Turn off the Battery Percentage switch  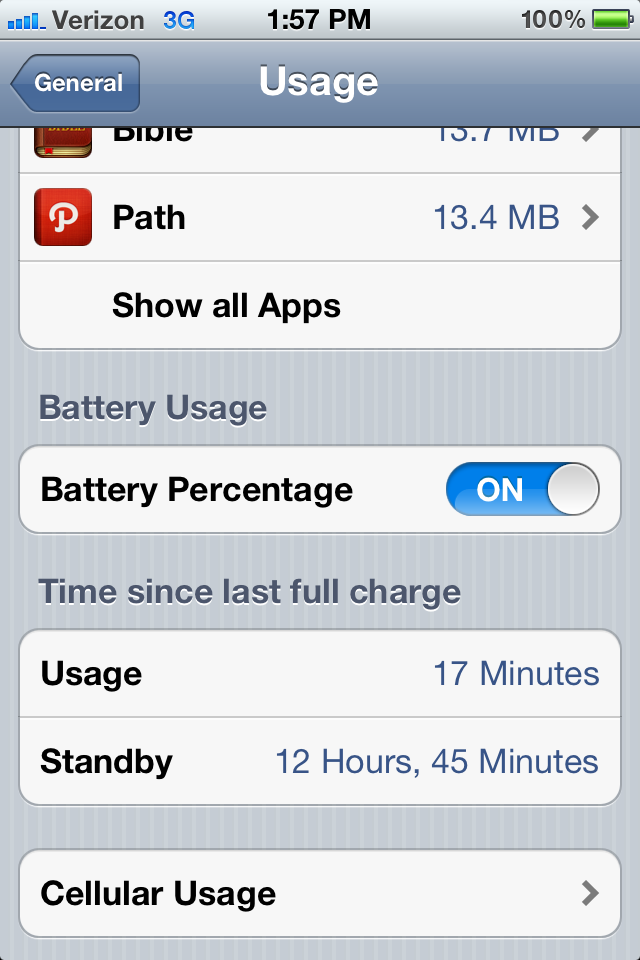[x=522, y=490]
